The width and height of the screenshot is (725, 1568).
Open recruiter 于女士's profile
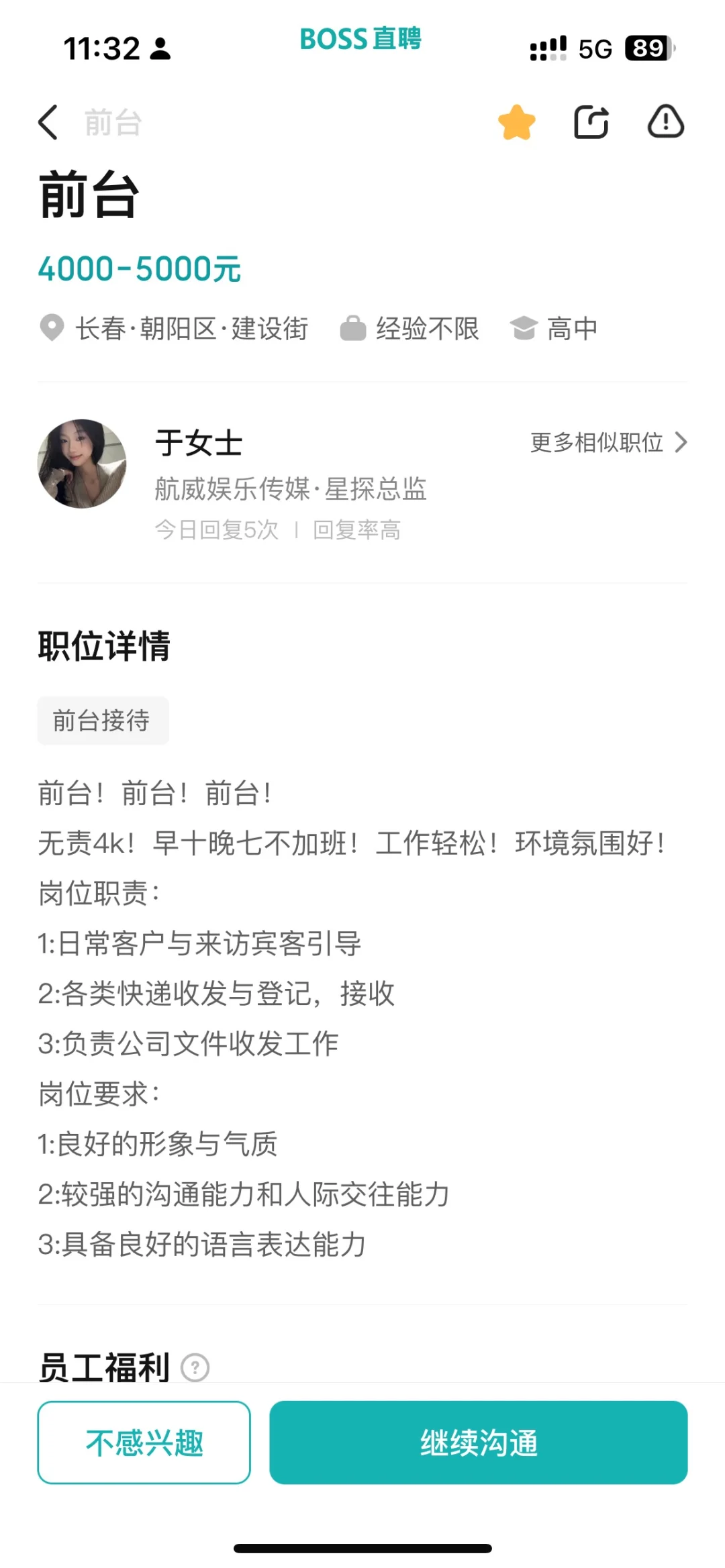(x=82, y=464)
